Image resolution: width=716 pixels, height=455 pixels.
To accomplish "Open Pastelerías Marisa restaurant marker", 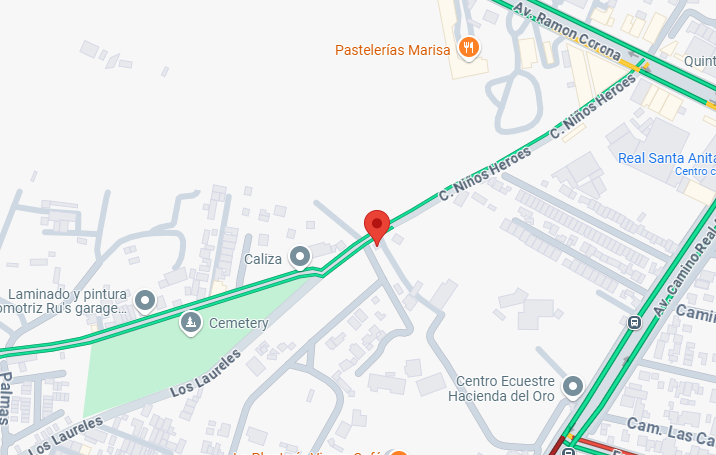I will [467, 47].
